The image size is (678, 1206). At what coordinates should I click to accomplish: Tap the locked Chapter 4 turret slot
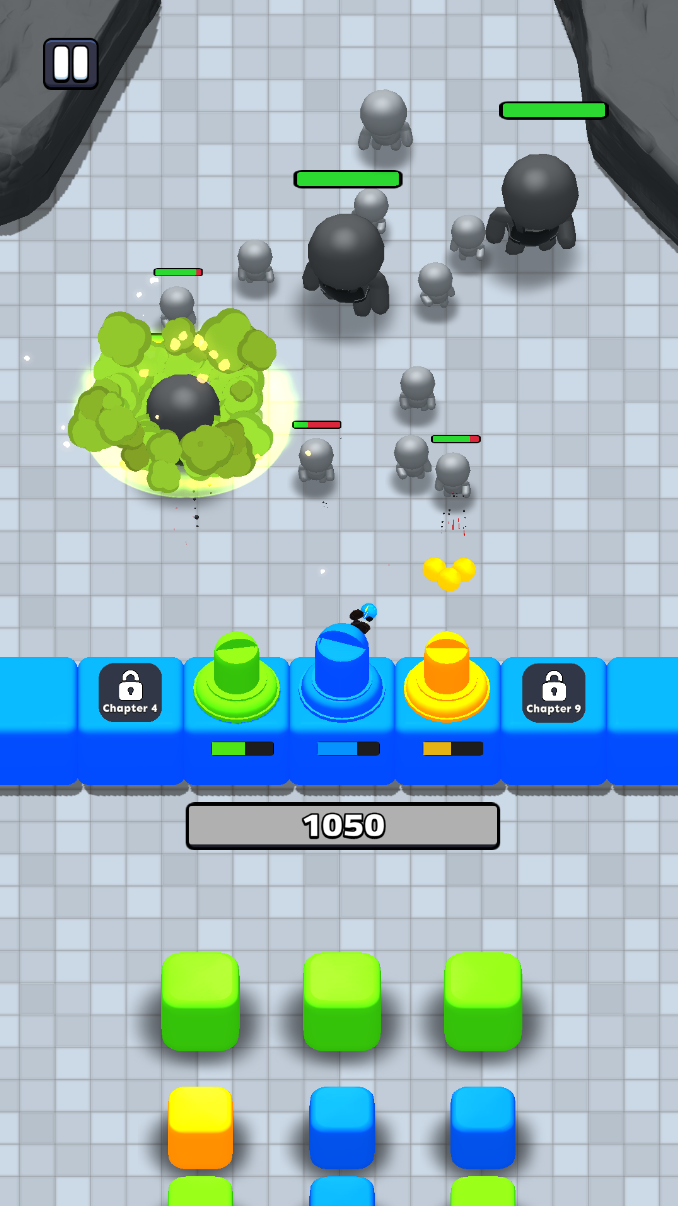pos(130,692)
